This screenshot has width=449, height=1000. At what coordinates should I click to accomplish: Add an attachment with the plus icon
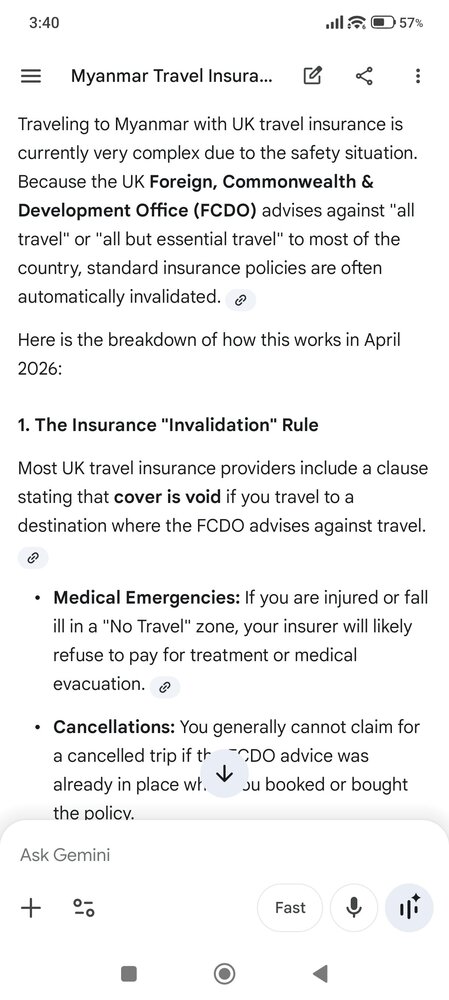click(x=31, y=908)
